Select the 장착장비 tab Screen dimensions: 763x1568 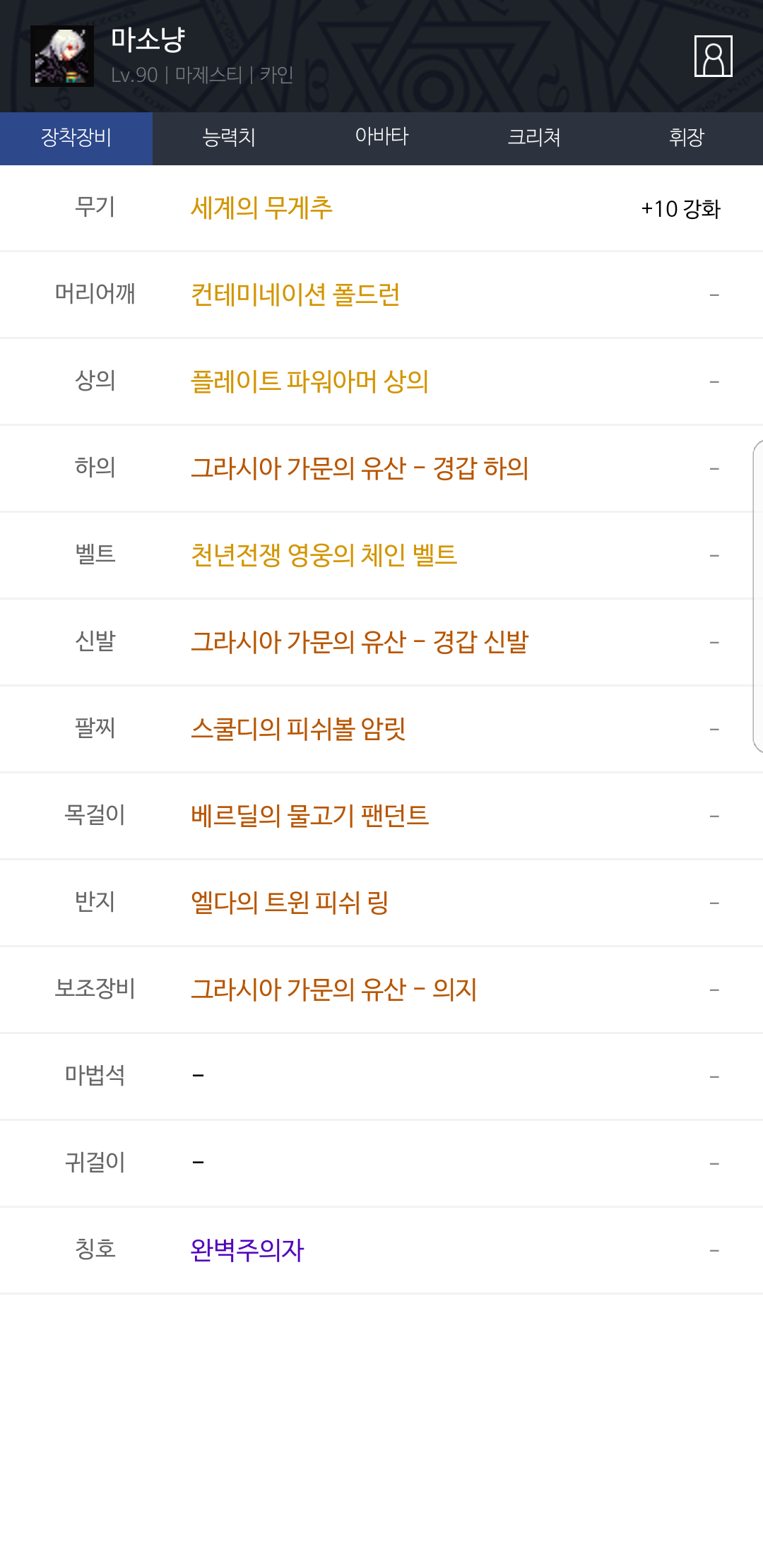coord(76,138)
